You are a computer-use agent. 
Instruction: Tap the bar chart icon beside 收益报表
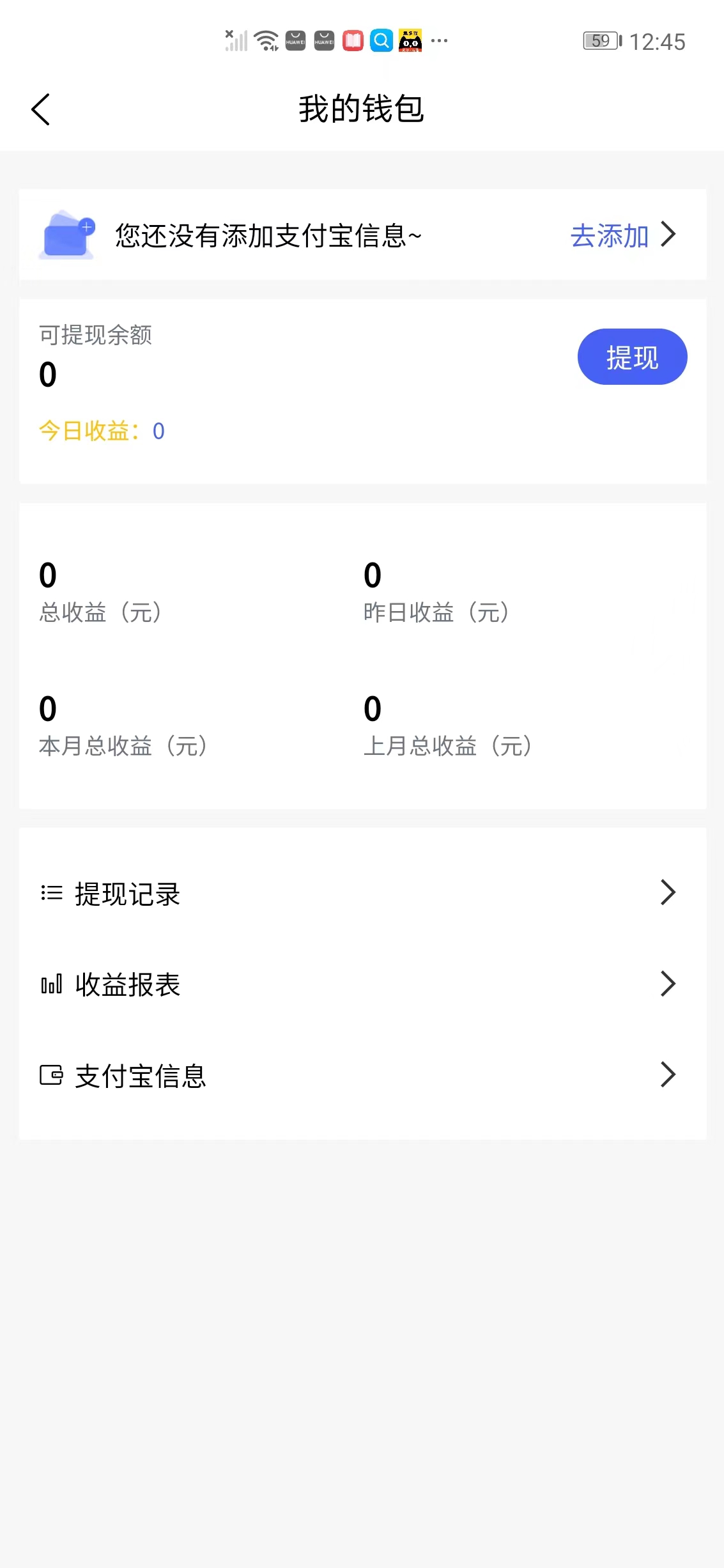pos(50,985)
